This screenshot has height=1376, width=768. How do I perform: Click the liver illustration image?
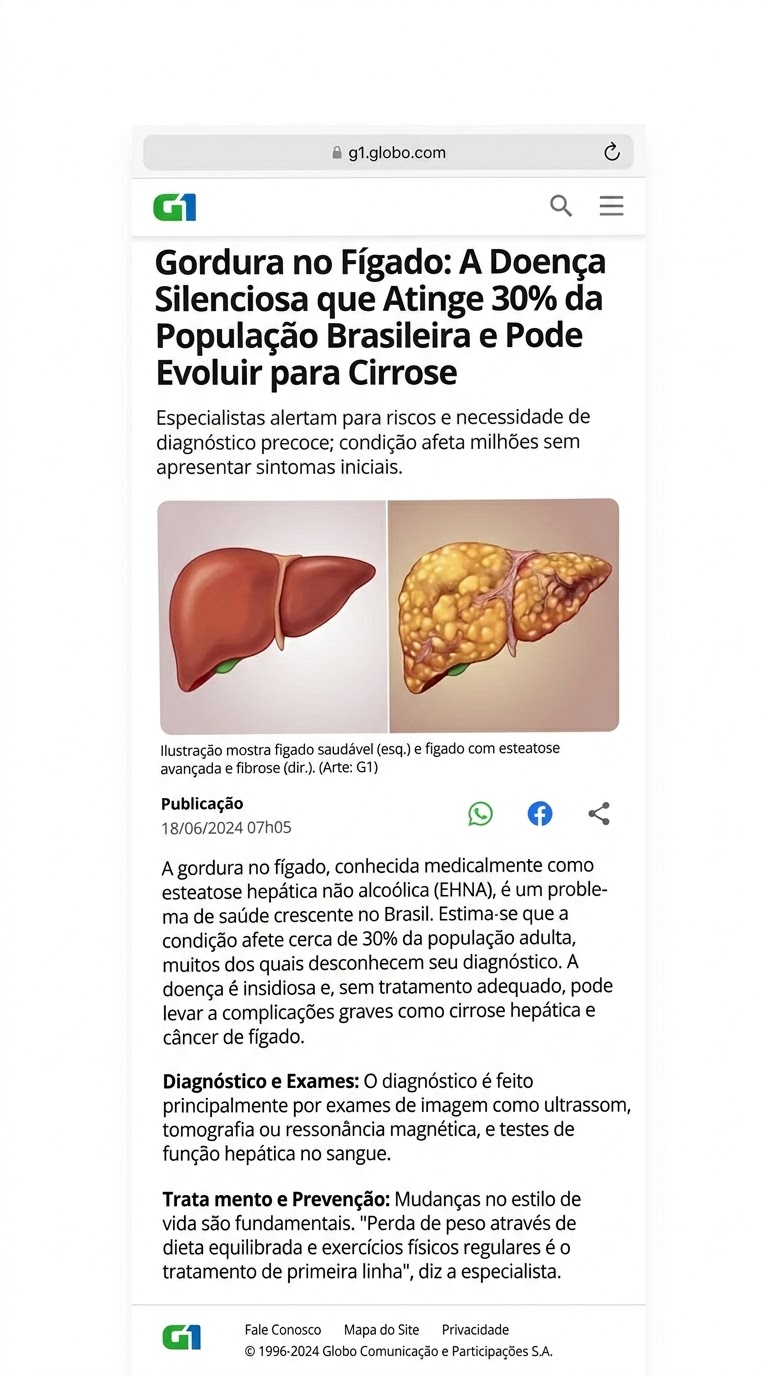(389, 614)
